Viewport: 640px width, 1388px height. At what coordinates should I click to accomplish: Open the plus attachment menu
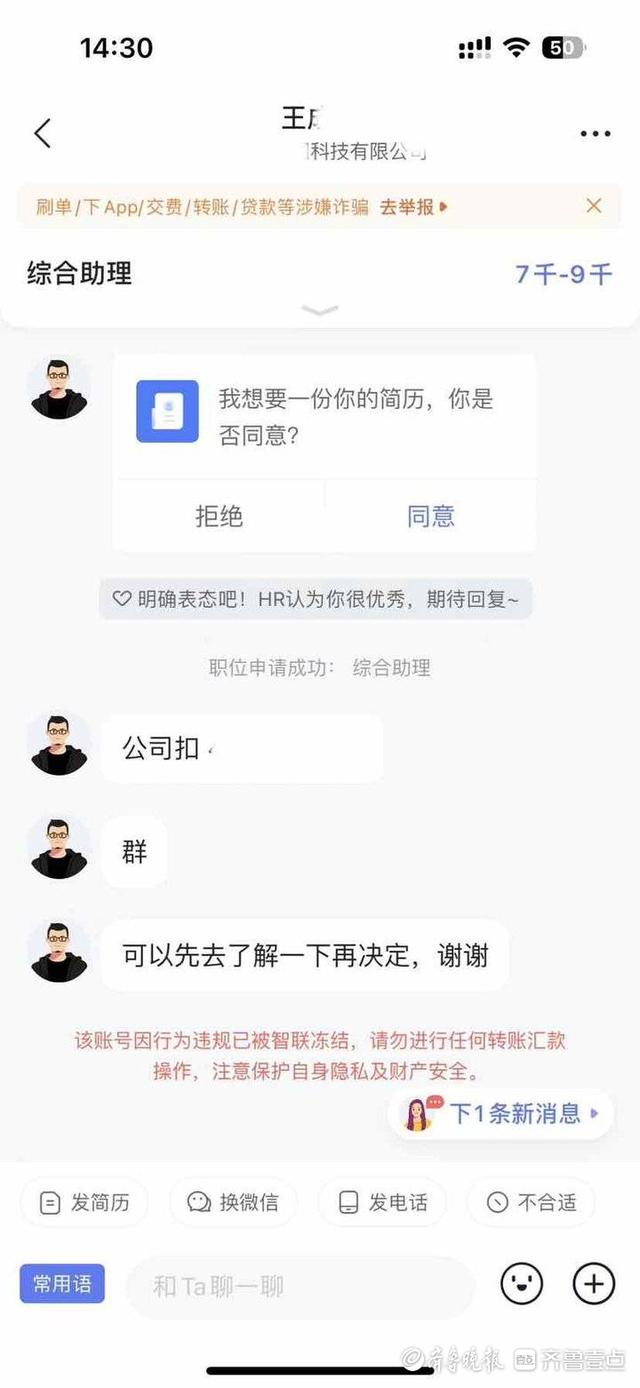tap(593, 1283)
